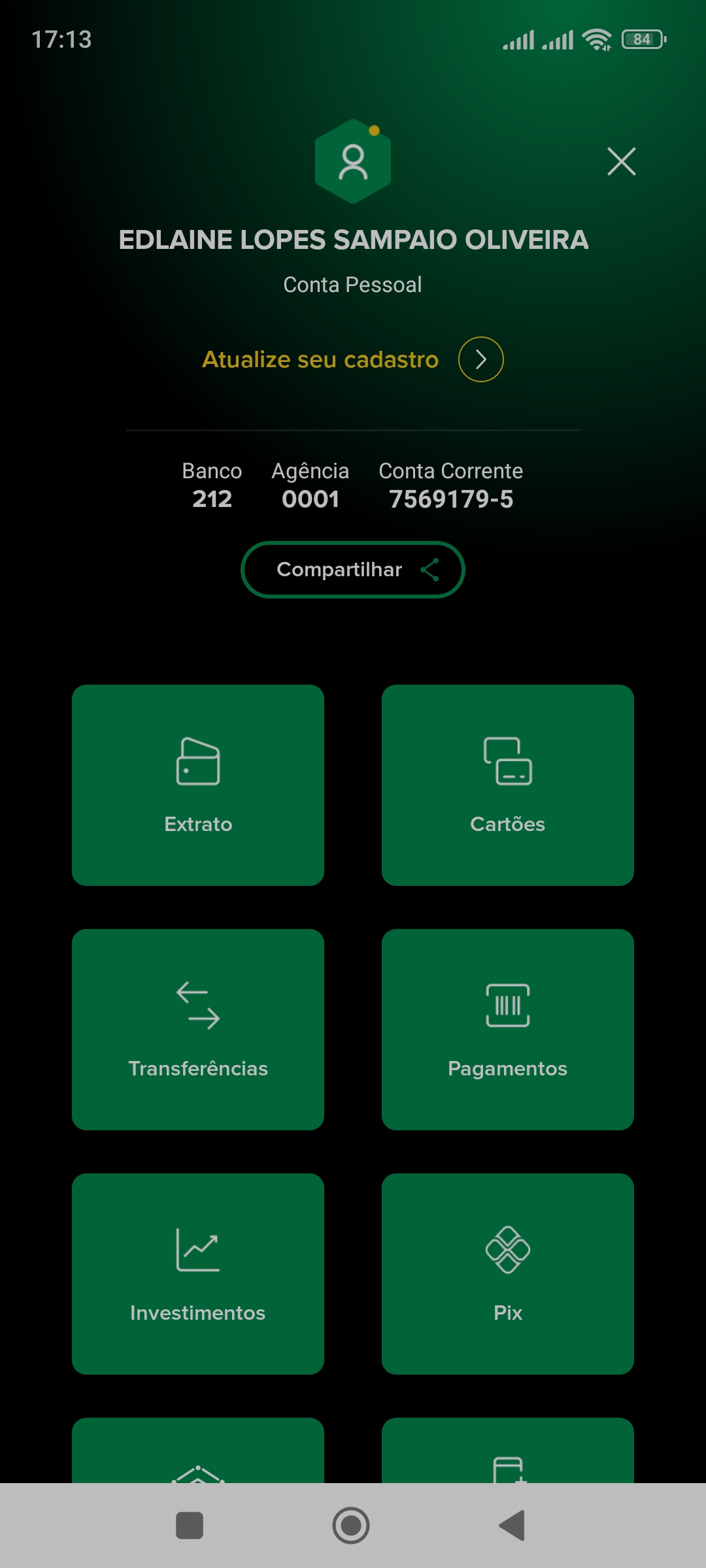Tap the system back button

(513, 1526)
